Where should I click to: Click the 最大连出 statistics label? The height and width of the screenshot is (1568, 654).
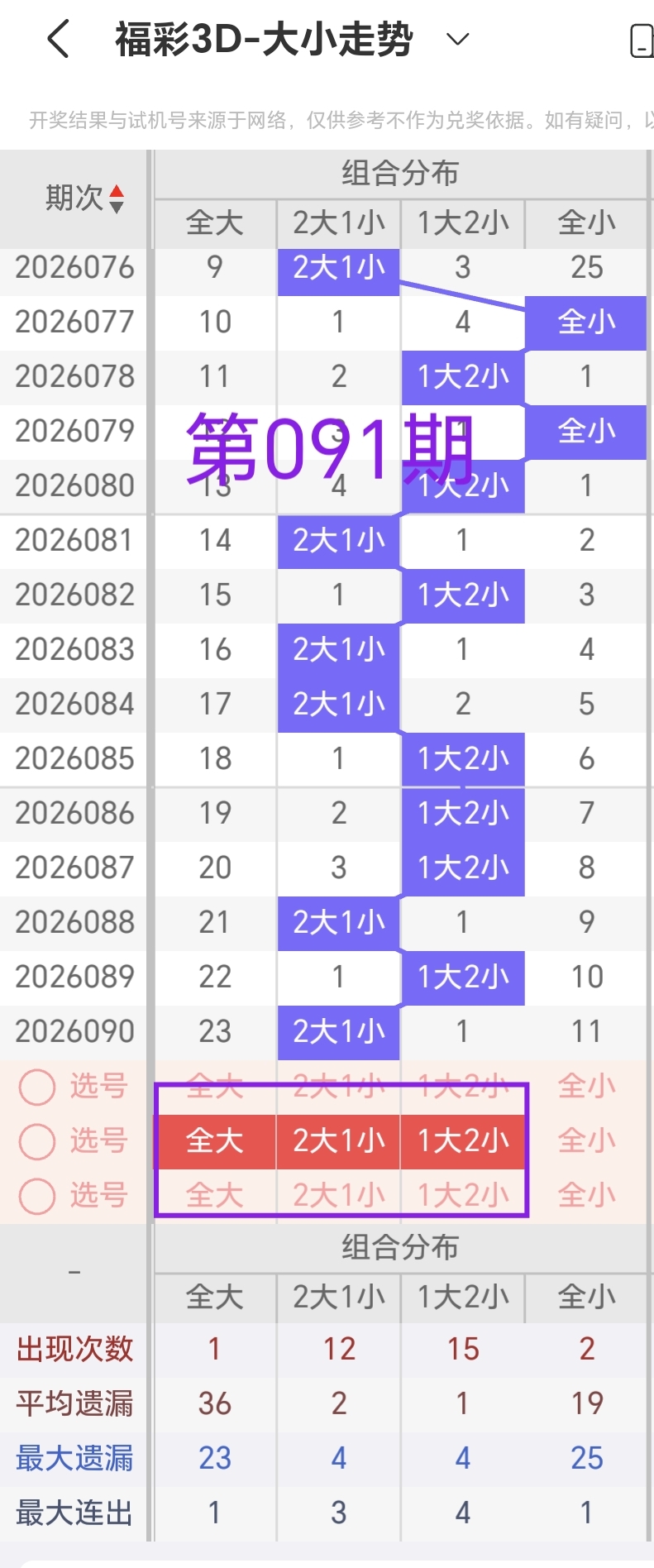[x=76, y=1513]
